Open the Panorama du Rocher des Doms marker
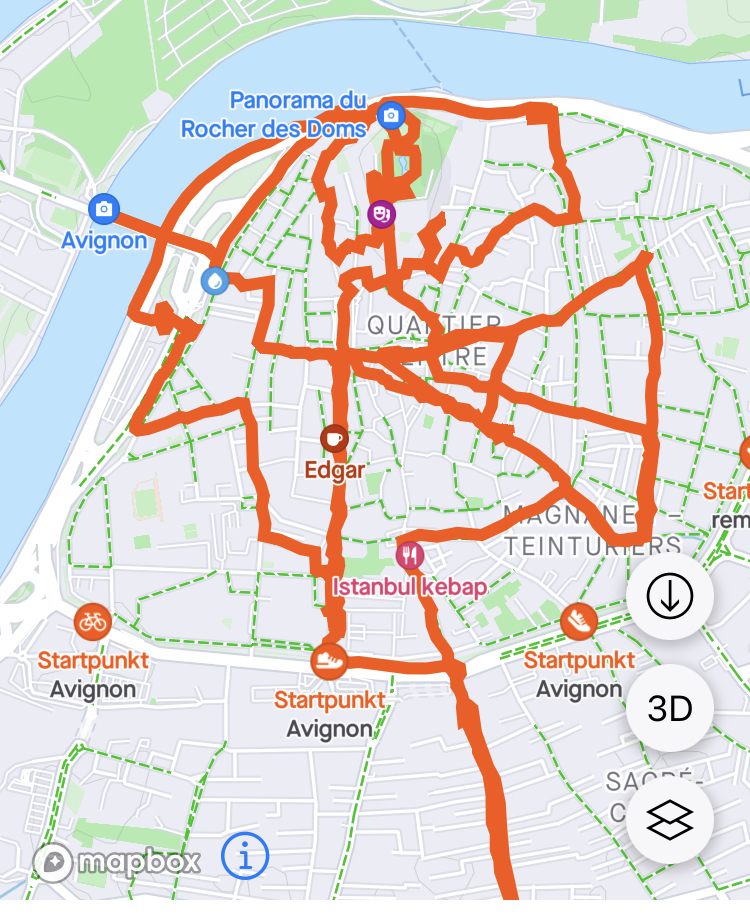The image size is (750, 915). pos(391,117)
